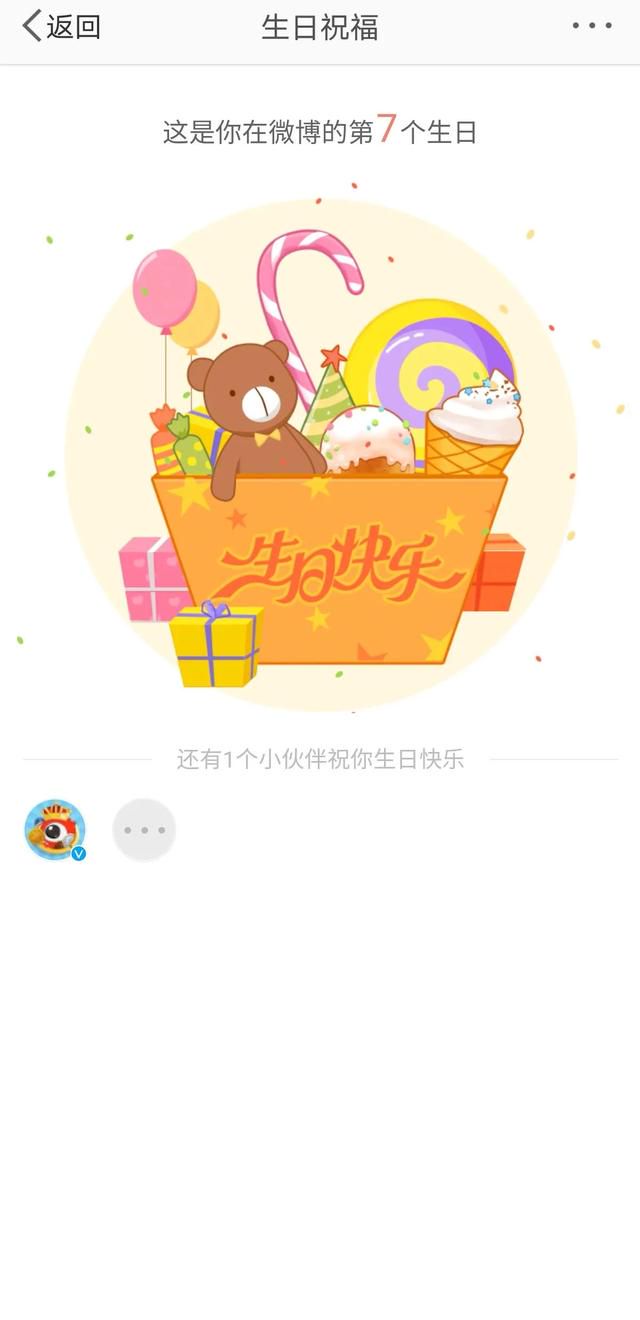Show more well-wishers via the grey ellipsis button
The height and width of the screenshot is (1320, 640).
point(144,830)
